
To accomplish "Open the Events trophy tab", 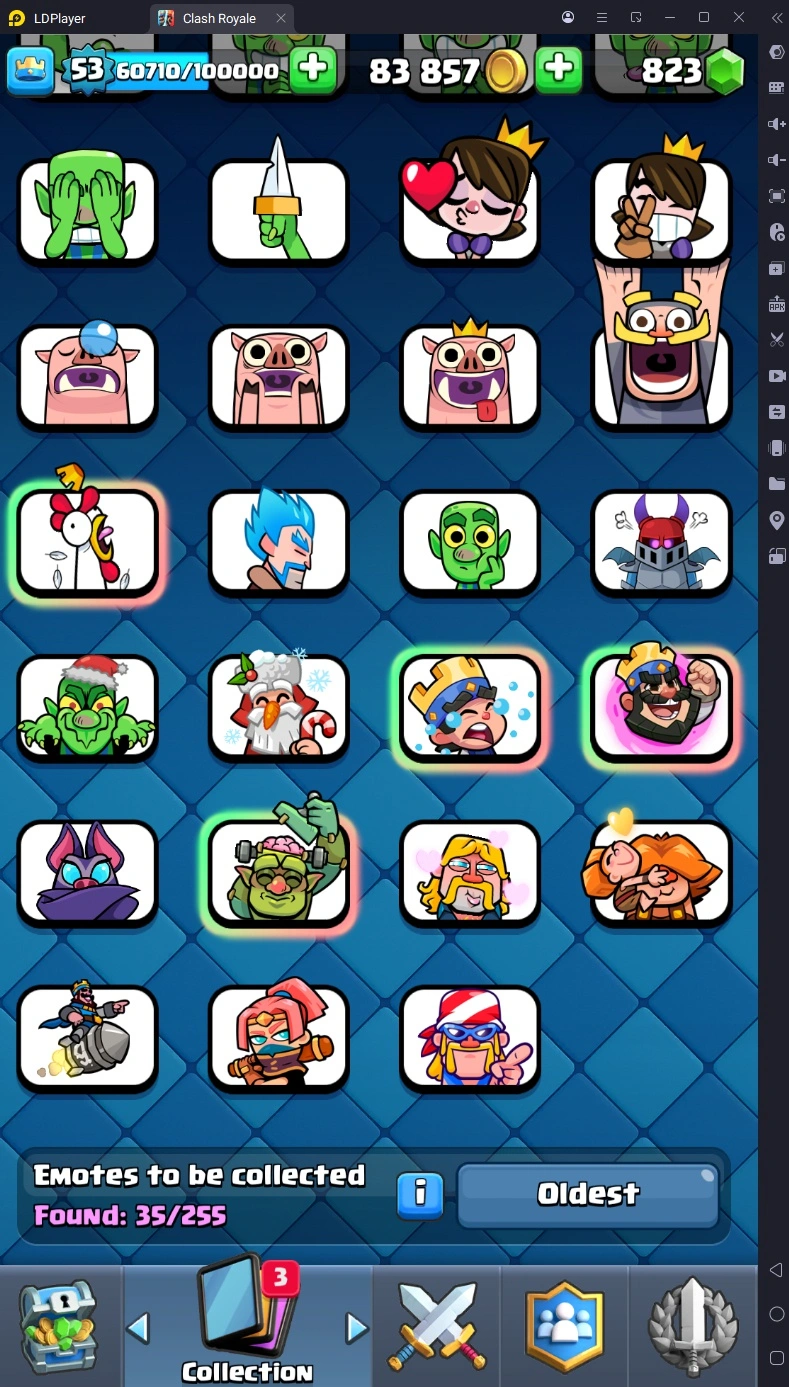I will tap(692, 1326).
